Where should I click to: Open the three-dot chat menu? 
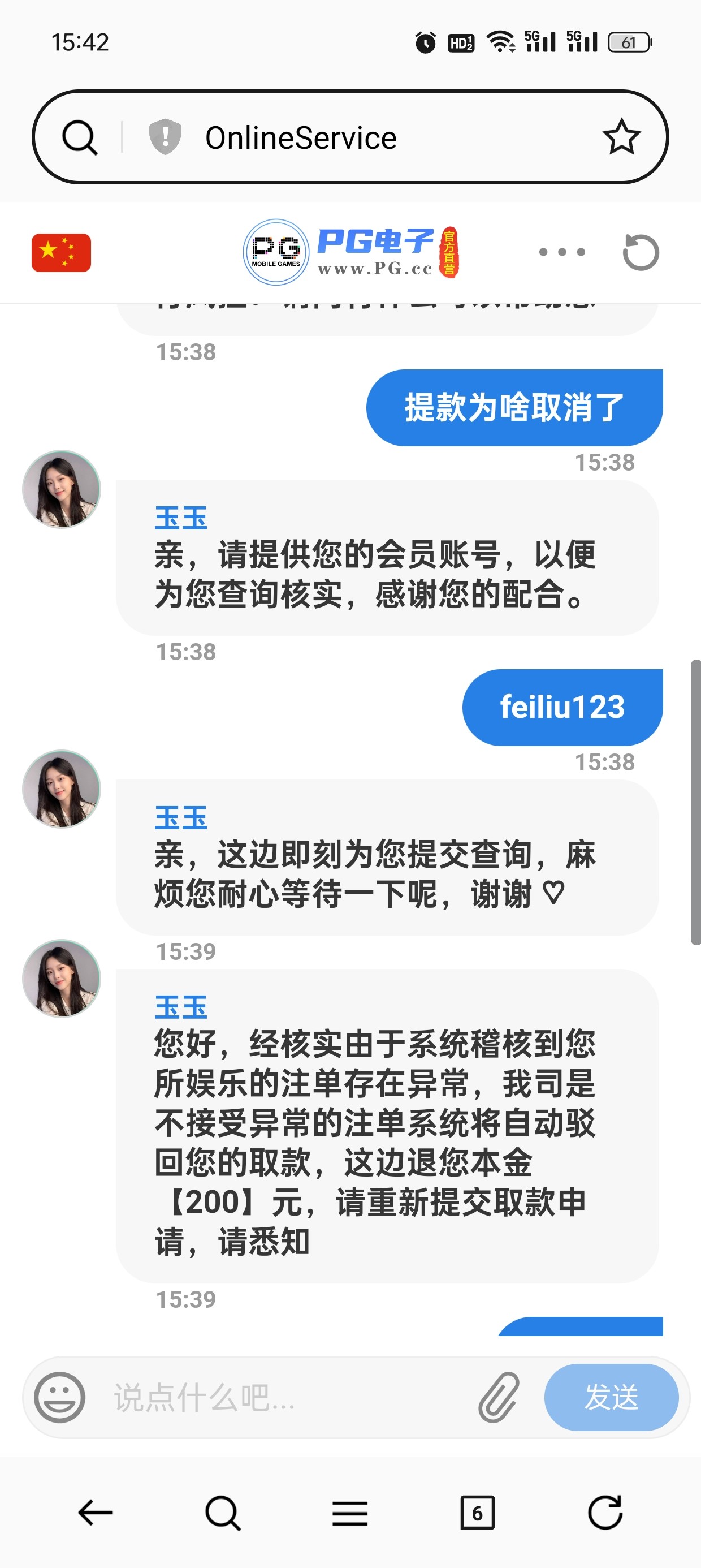point(562,252)
